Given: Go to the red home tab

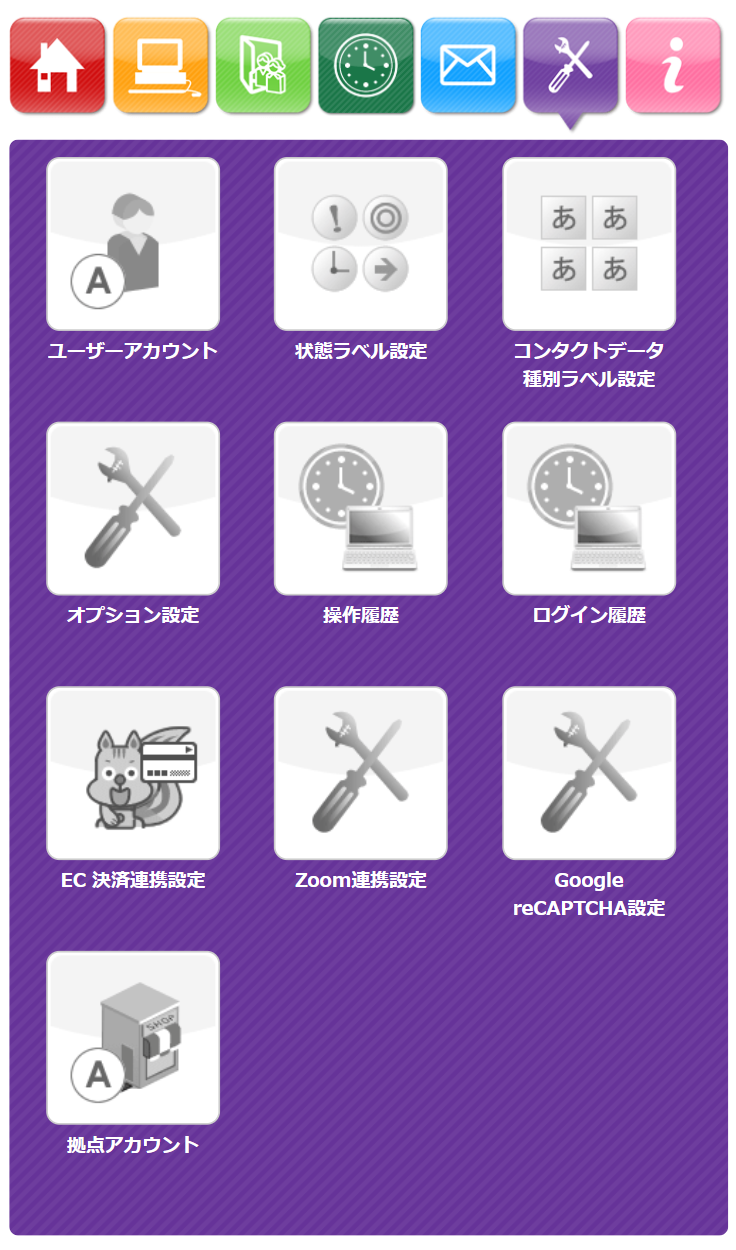Looking at the screenshot, I should pyautogui.click(x=57, y=65).
